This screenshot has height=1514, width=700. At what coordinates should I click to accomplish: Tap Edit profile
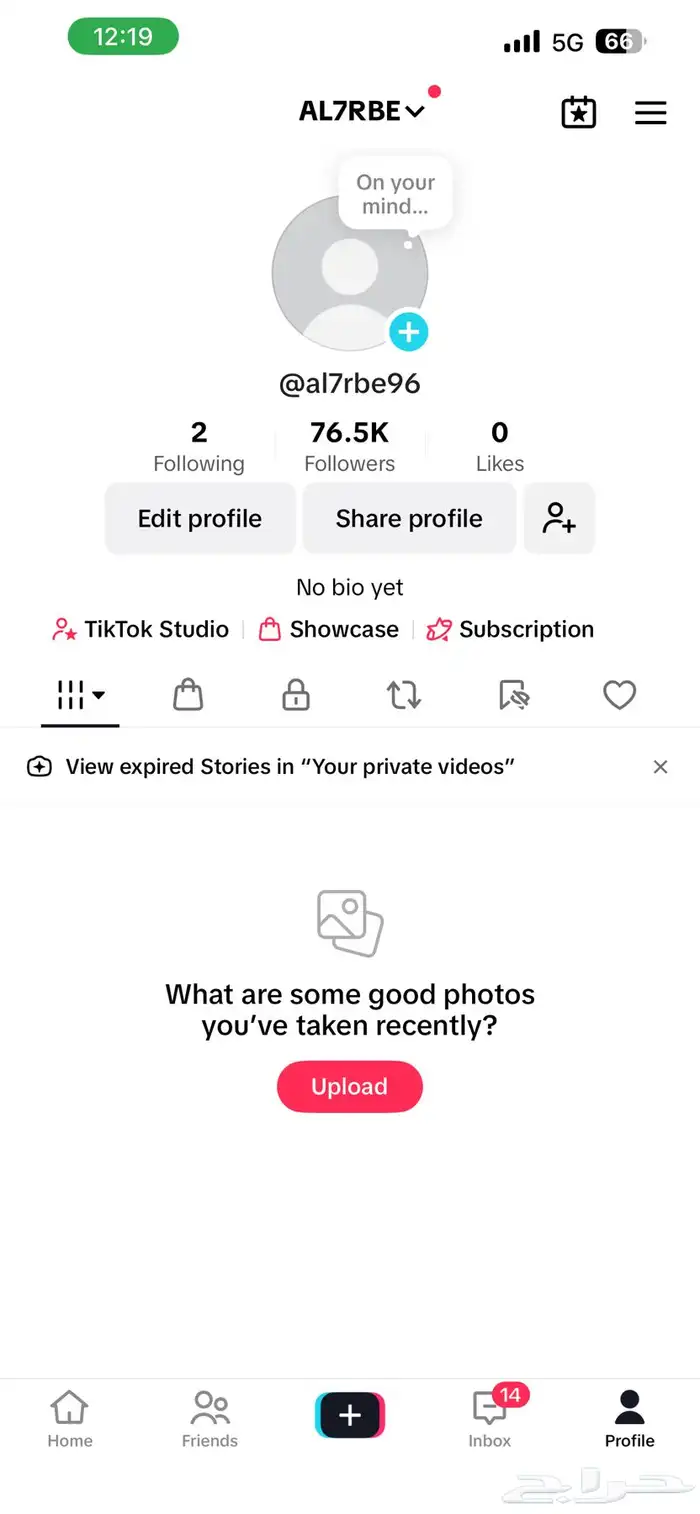point(200,518)
